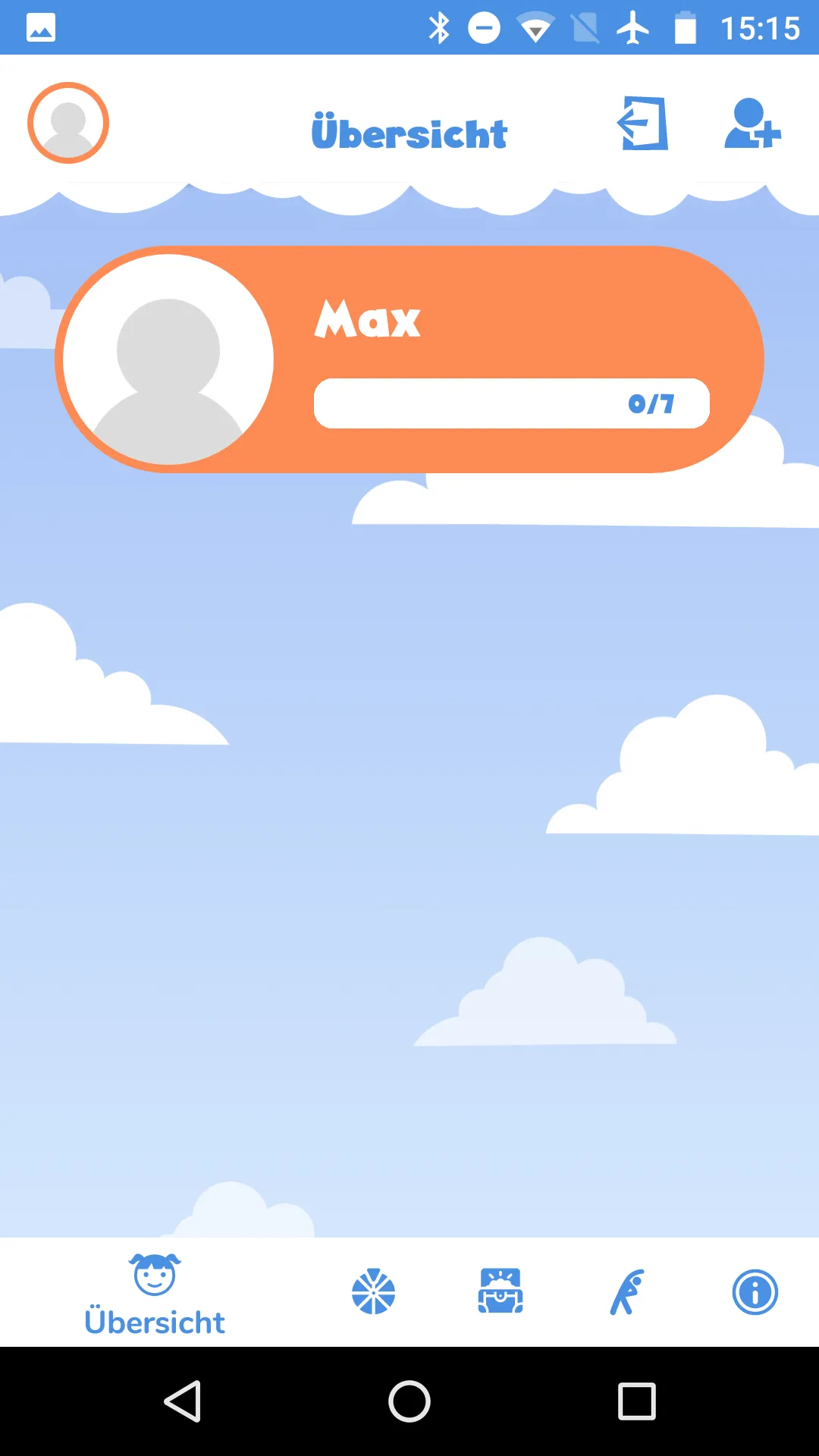Open the profile avatar in the header
The width and height of the screenshot is (819, 1456).
click(68, 123)
